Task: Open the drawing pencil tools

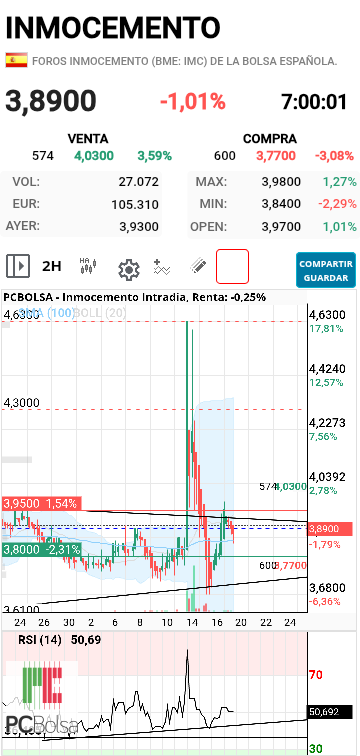Action: click(x=198, y=266)
